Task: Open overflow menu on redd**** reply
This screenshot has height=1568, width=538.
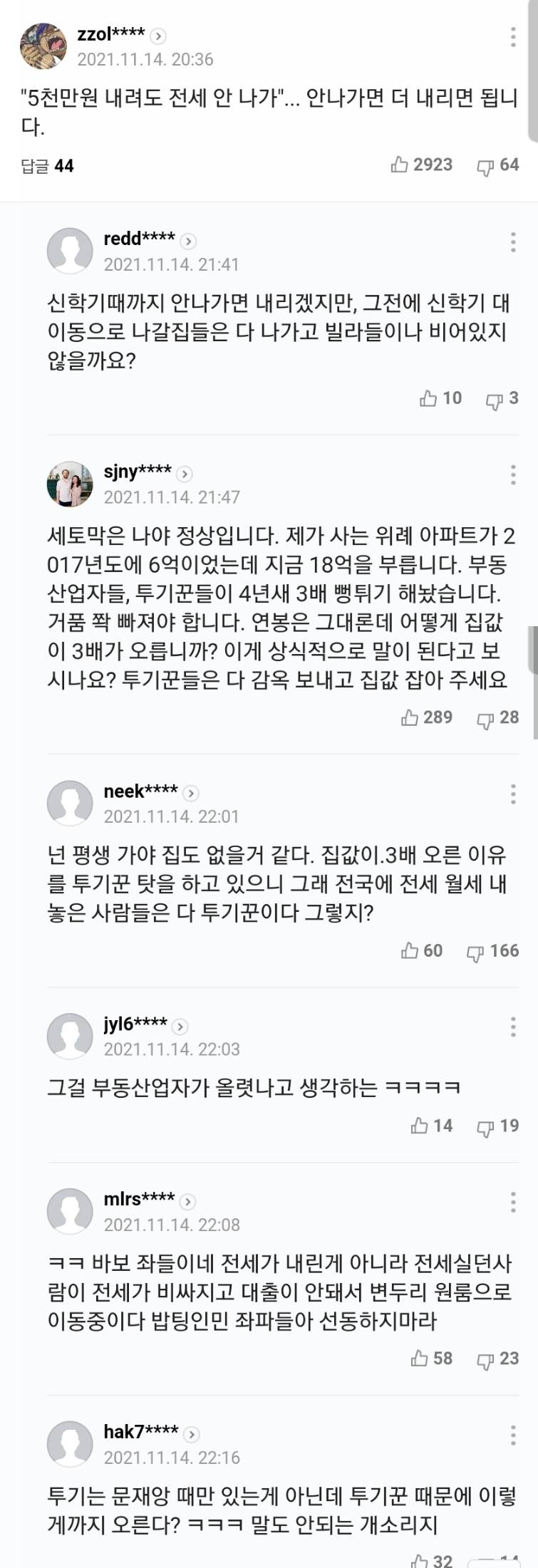Action: point(513,242)
